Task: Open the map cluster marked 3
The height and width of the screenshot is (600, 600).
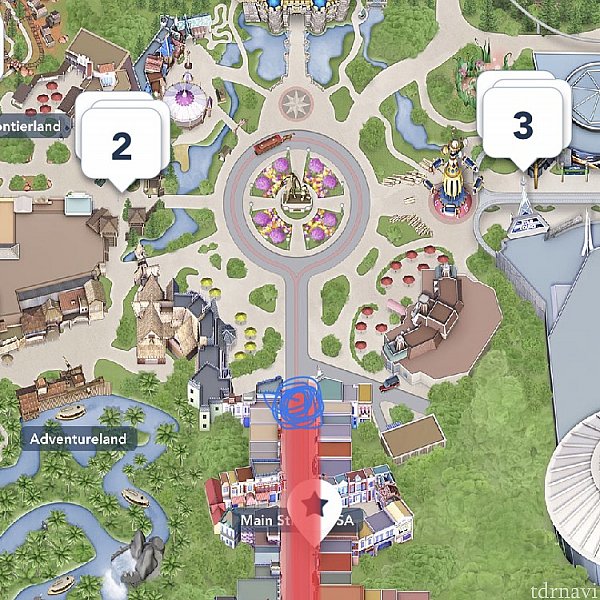Action: click(523, 124)
